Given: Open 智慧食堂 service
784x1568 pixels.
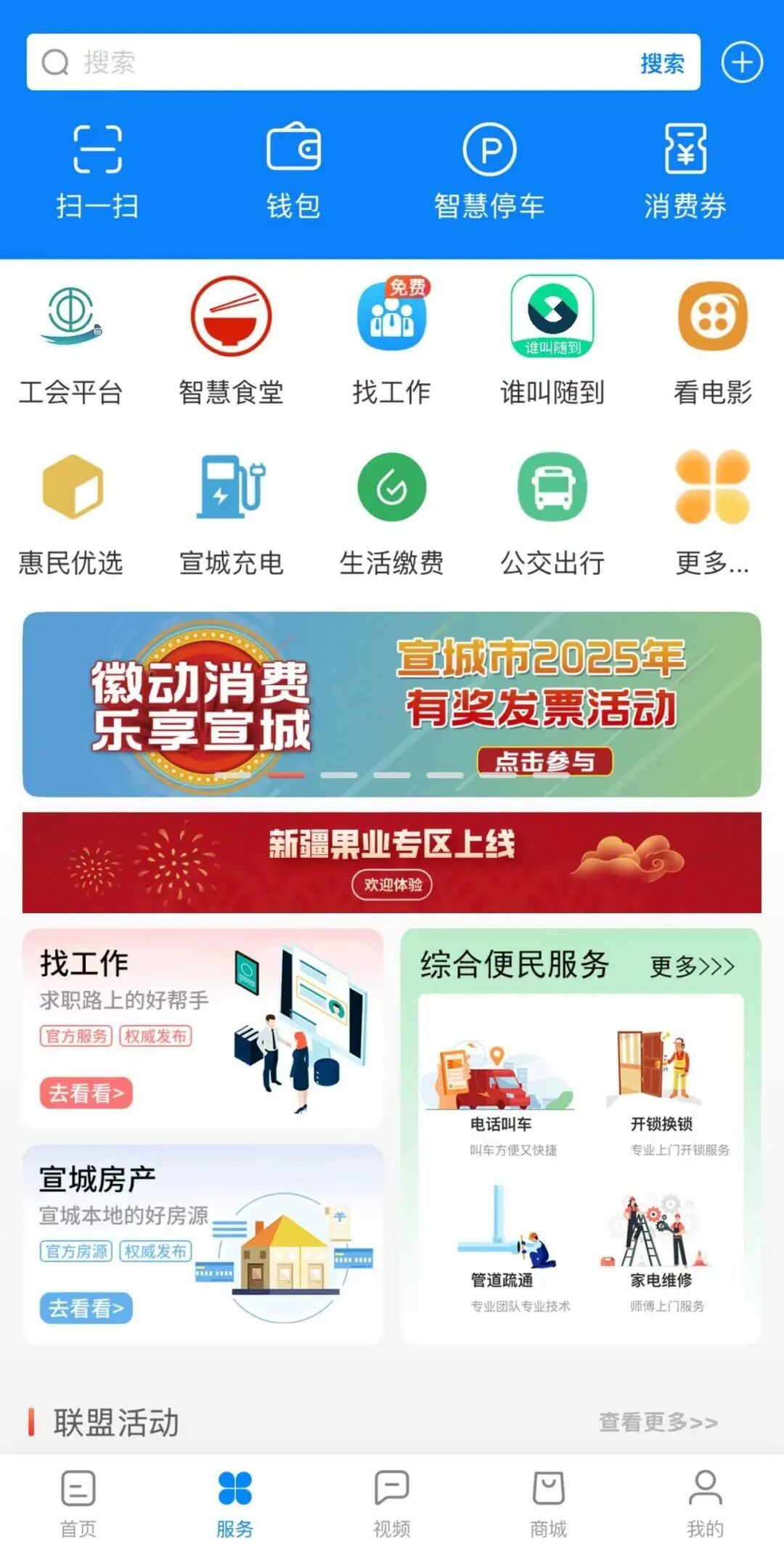Looking at the screenshot, I should click(231, 341).
